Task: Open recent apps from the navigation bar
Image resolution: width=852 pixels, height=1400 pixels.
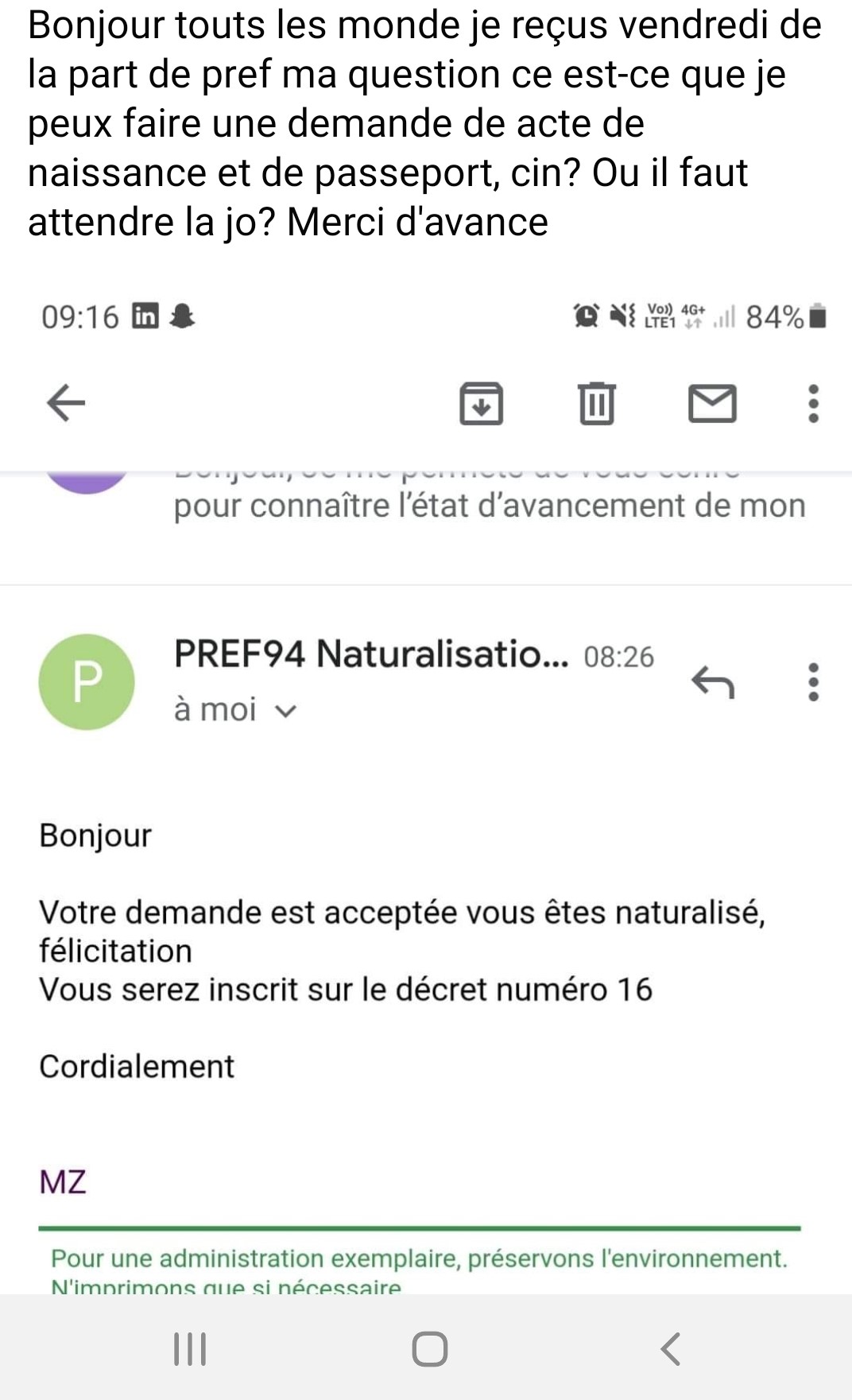Action: (190, 1349)
